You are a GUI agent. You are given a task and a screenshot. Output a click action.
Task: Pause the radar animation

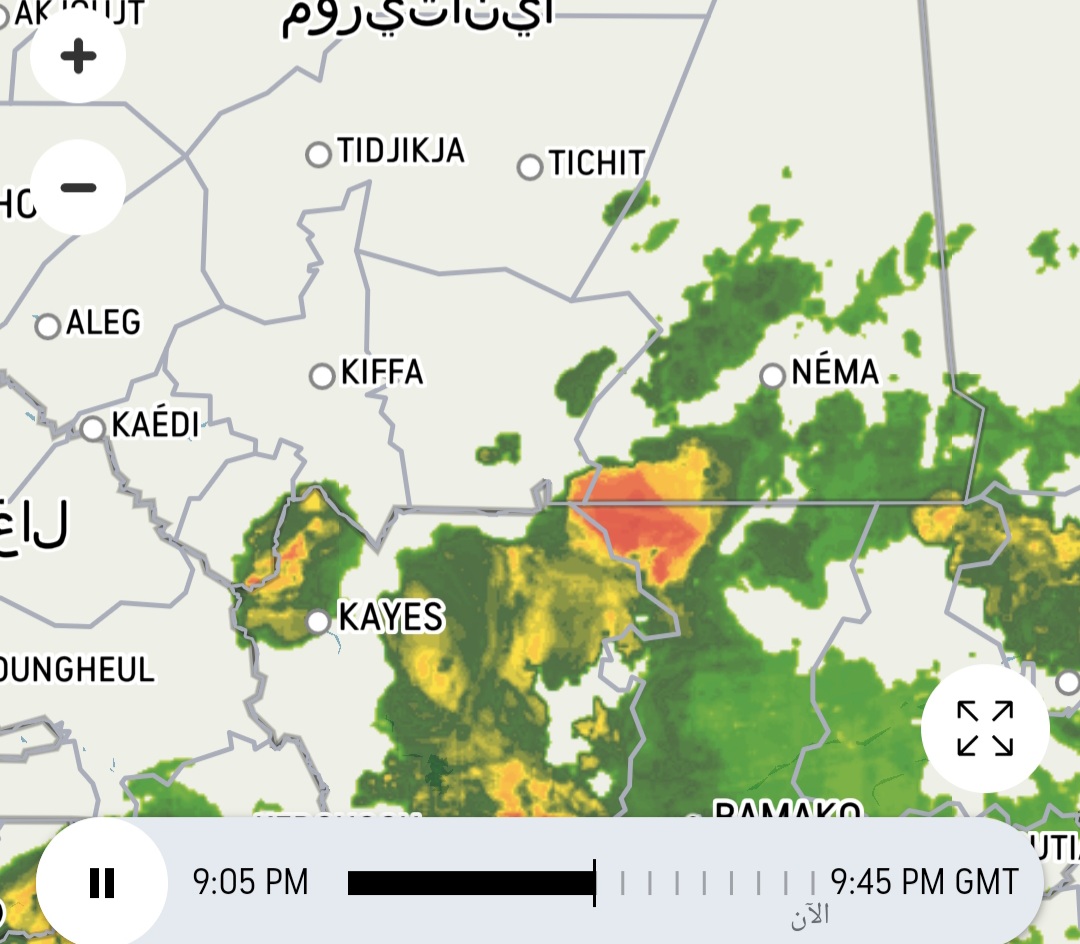point(102,883)
